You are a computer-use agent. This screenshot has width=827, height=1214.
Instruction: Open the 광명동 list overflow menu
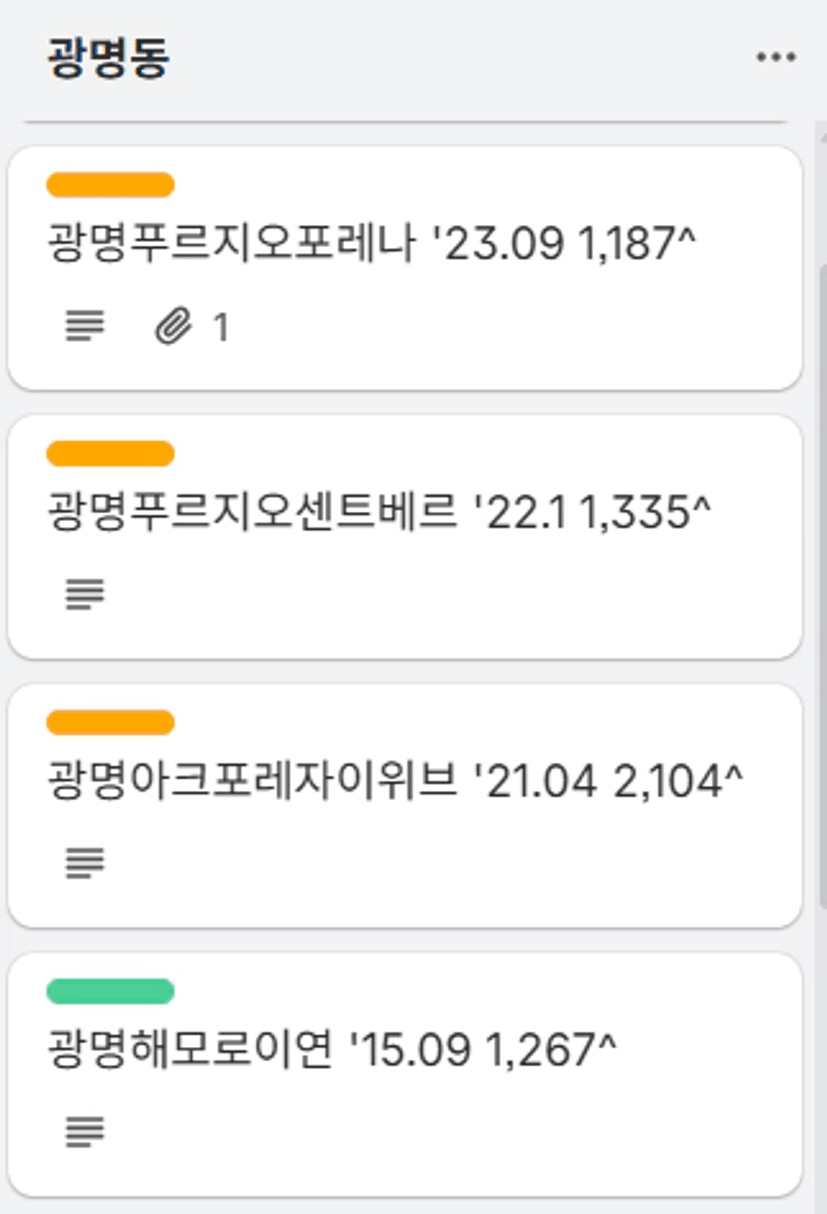775,58
